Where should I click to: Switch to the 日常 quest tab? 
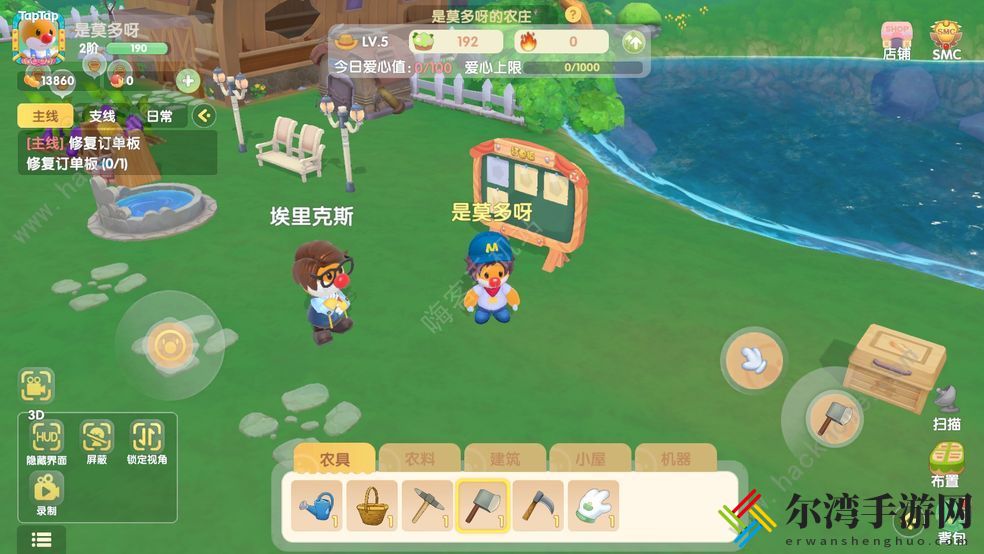[x=159, y=116]
